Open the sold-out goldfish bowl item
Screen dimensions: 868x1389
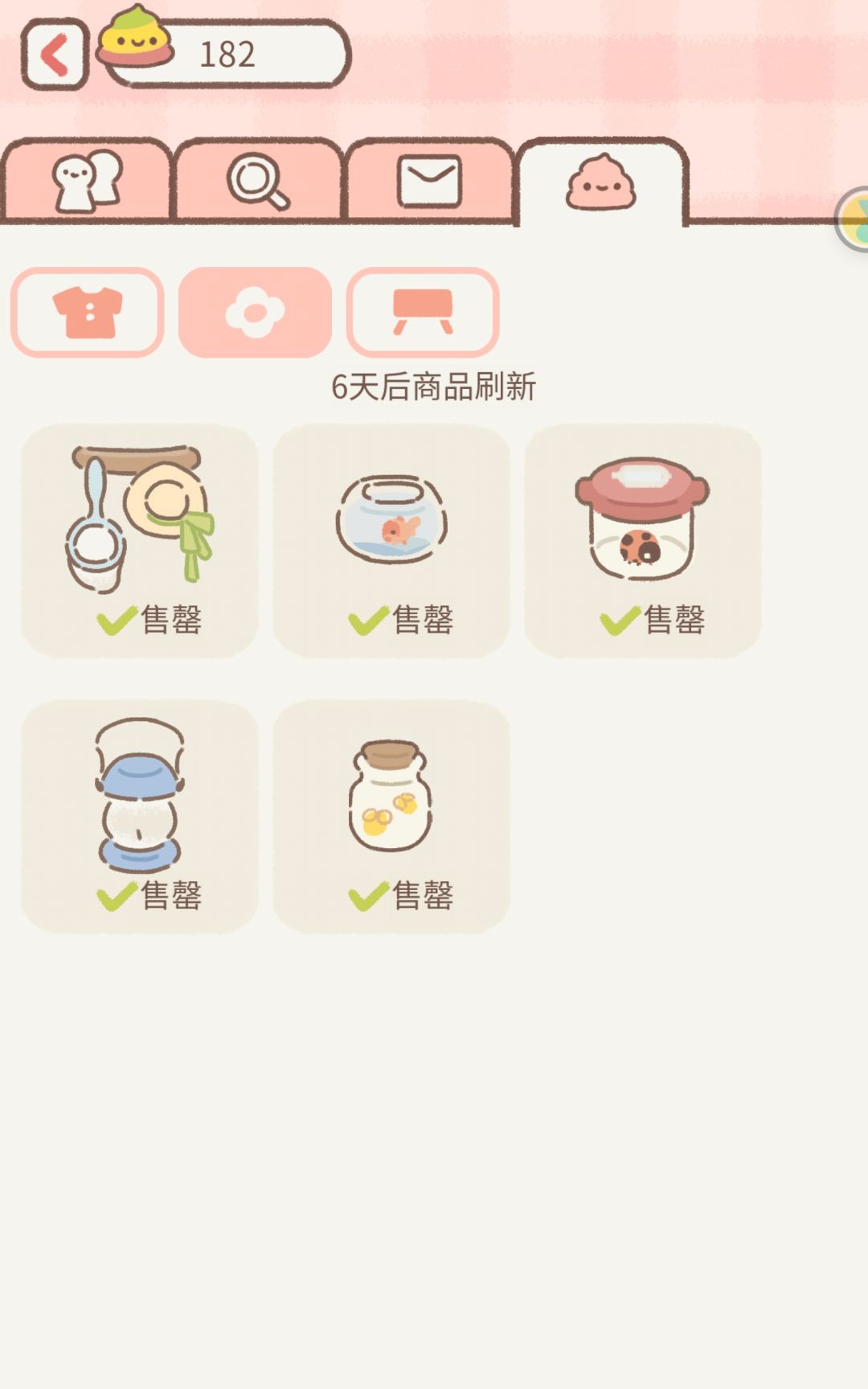click(x=391, y=541)
